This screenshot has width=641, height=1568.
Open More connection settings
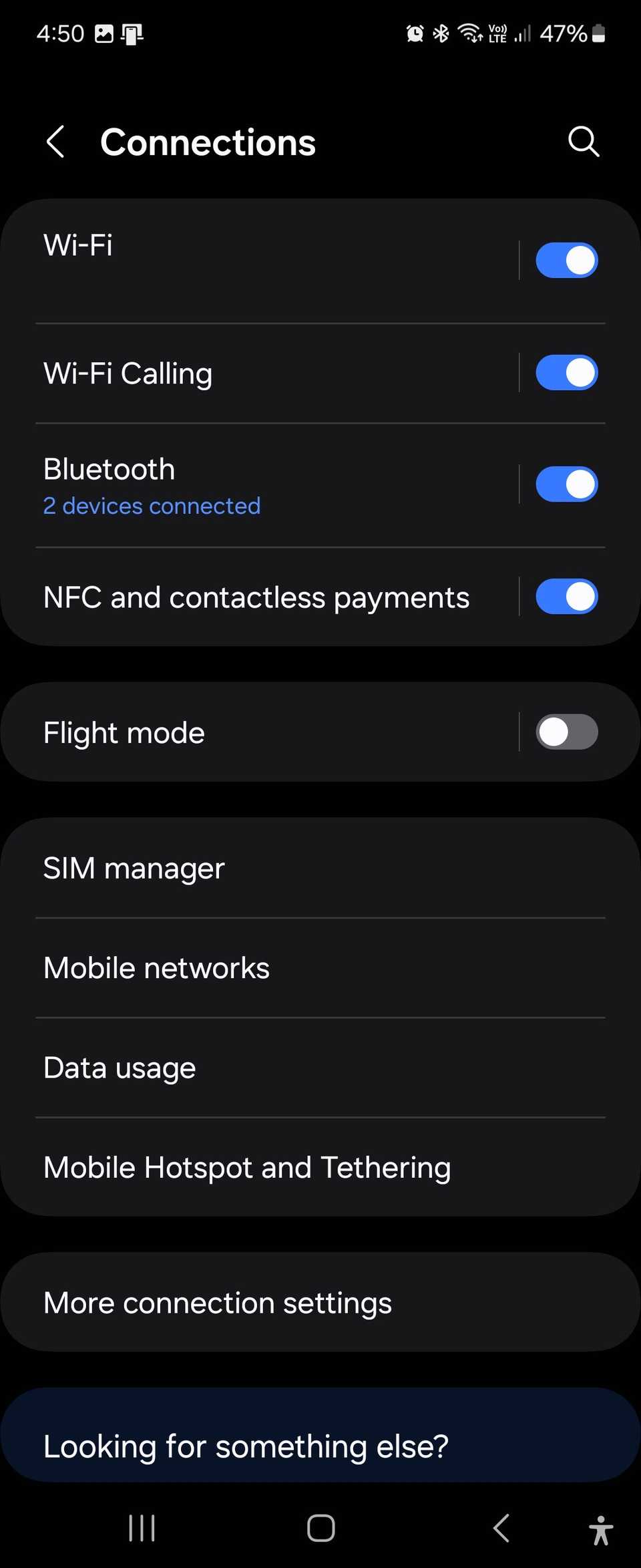pos(320,1303)
